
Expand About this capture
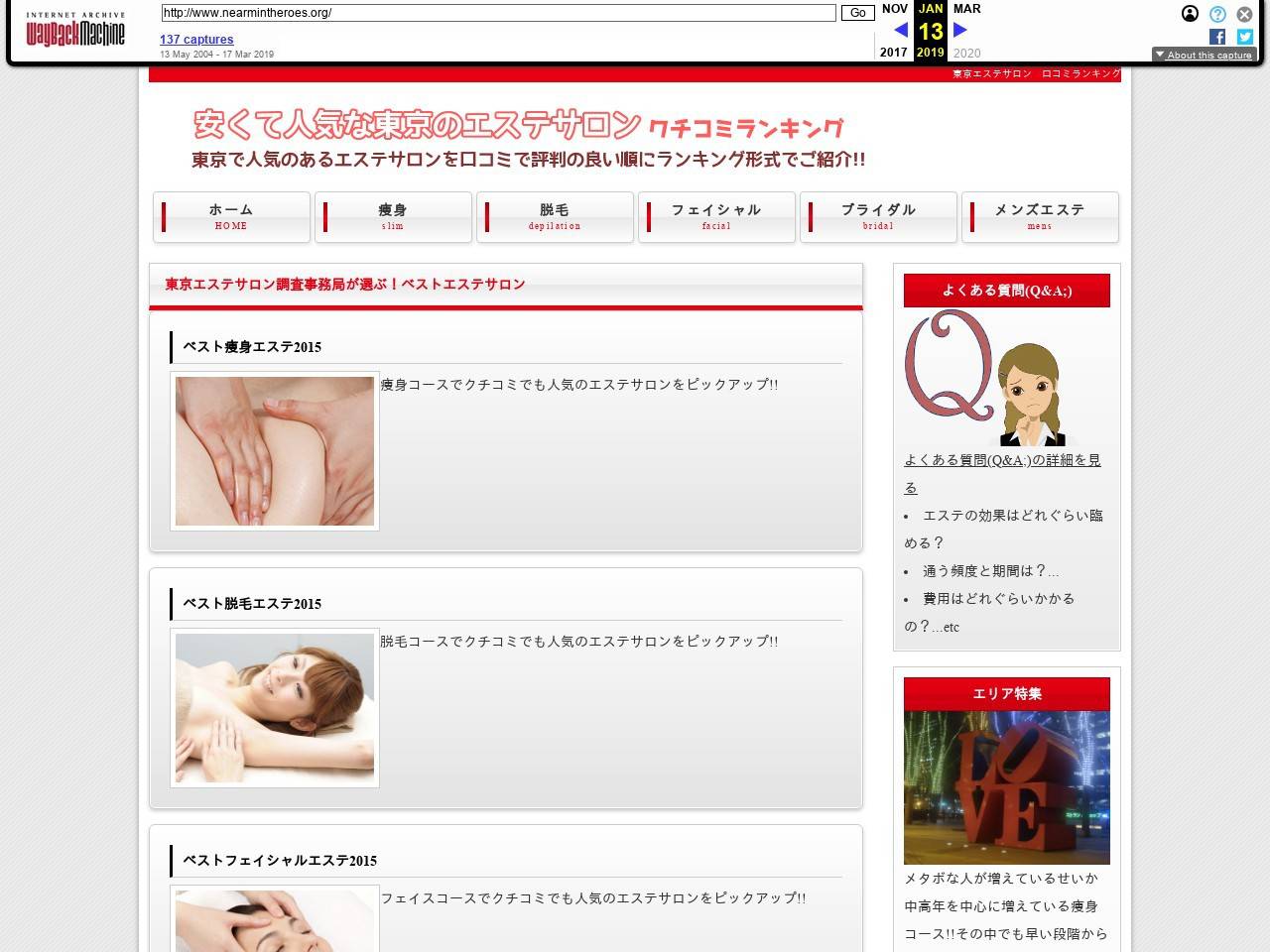click(x=1204, y=55)
